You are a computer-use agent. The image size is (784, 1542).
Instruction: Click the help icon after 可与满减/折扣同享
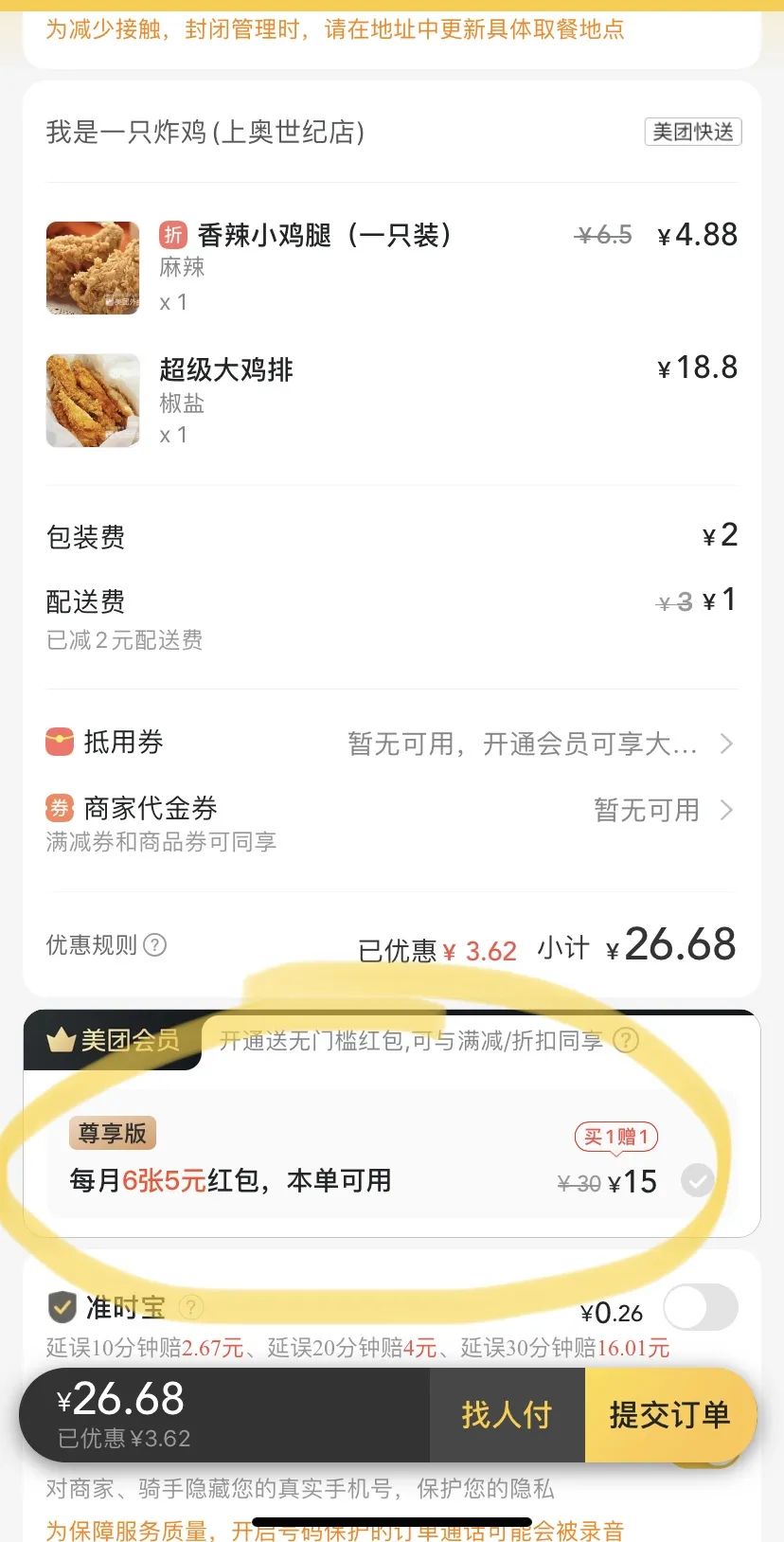pyautogui.click(x=626, y=1039)
